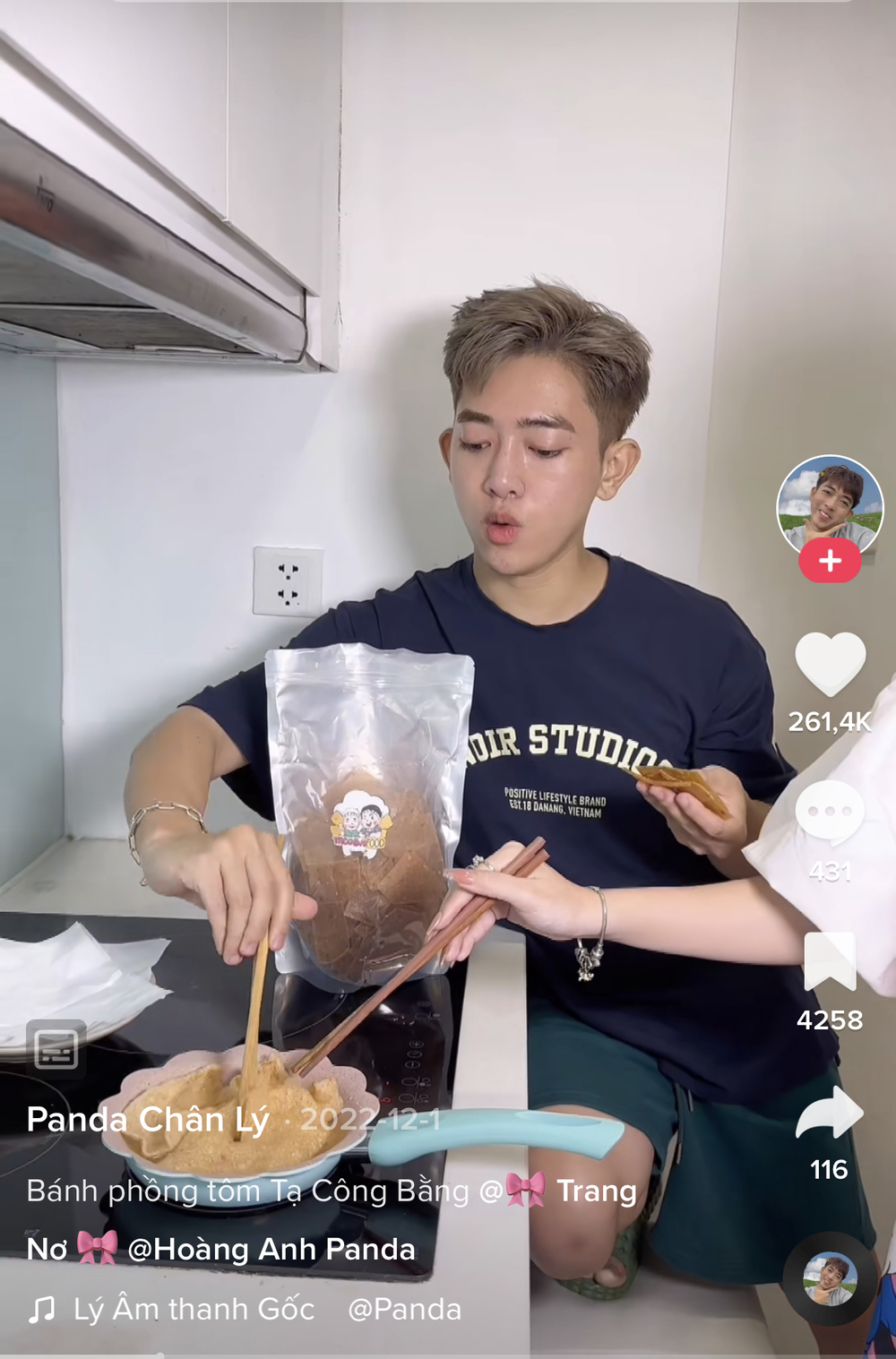Tap the Panda Chân Lý username
The height and width of the screenshot is (1359, 896).
coord(148,1120)
